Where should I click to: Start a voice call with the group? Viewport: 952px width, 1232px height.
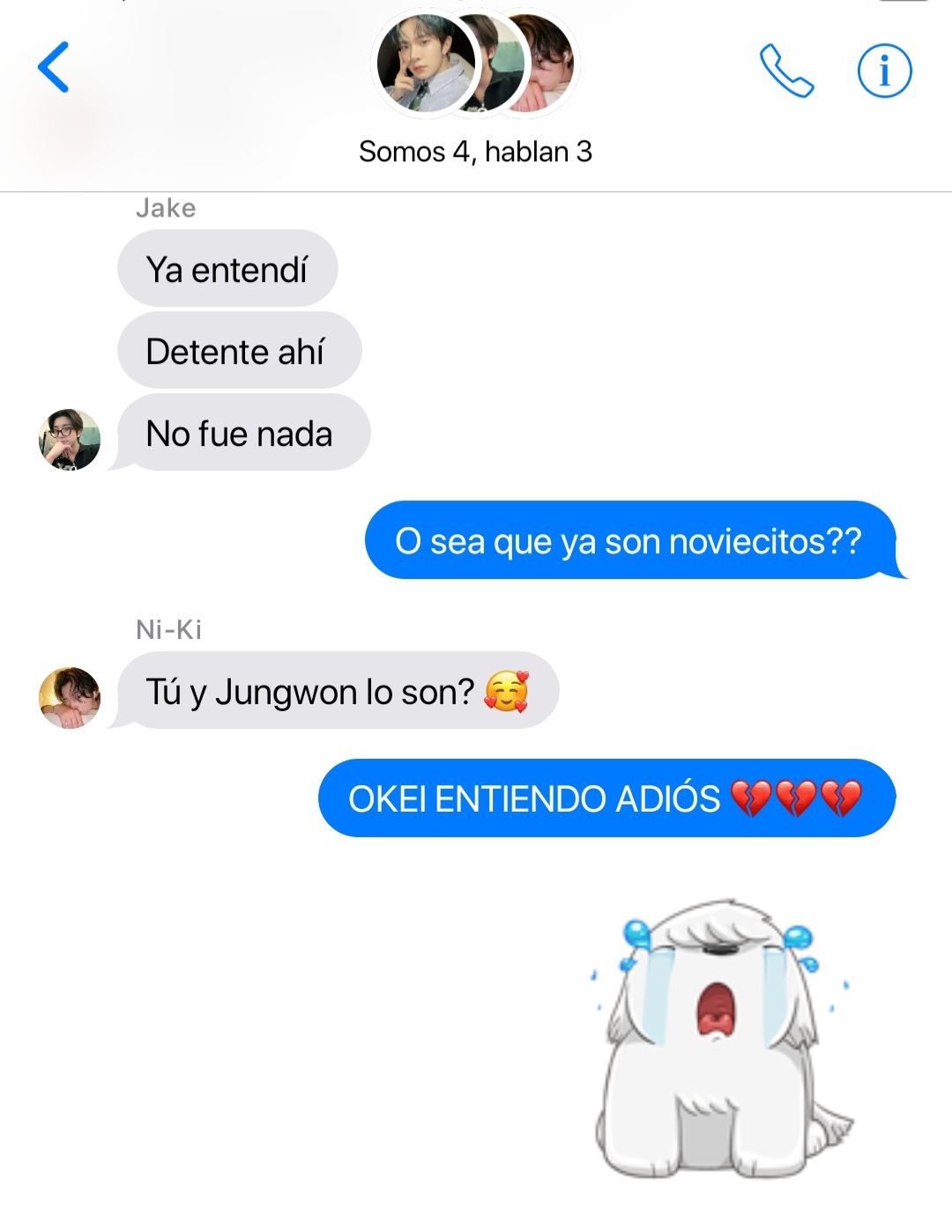pos(786,71)
